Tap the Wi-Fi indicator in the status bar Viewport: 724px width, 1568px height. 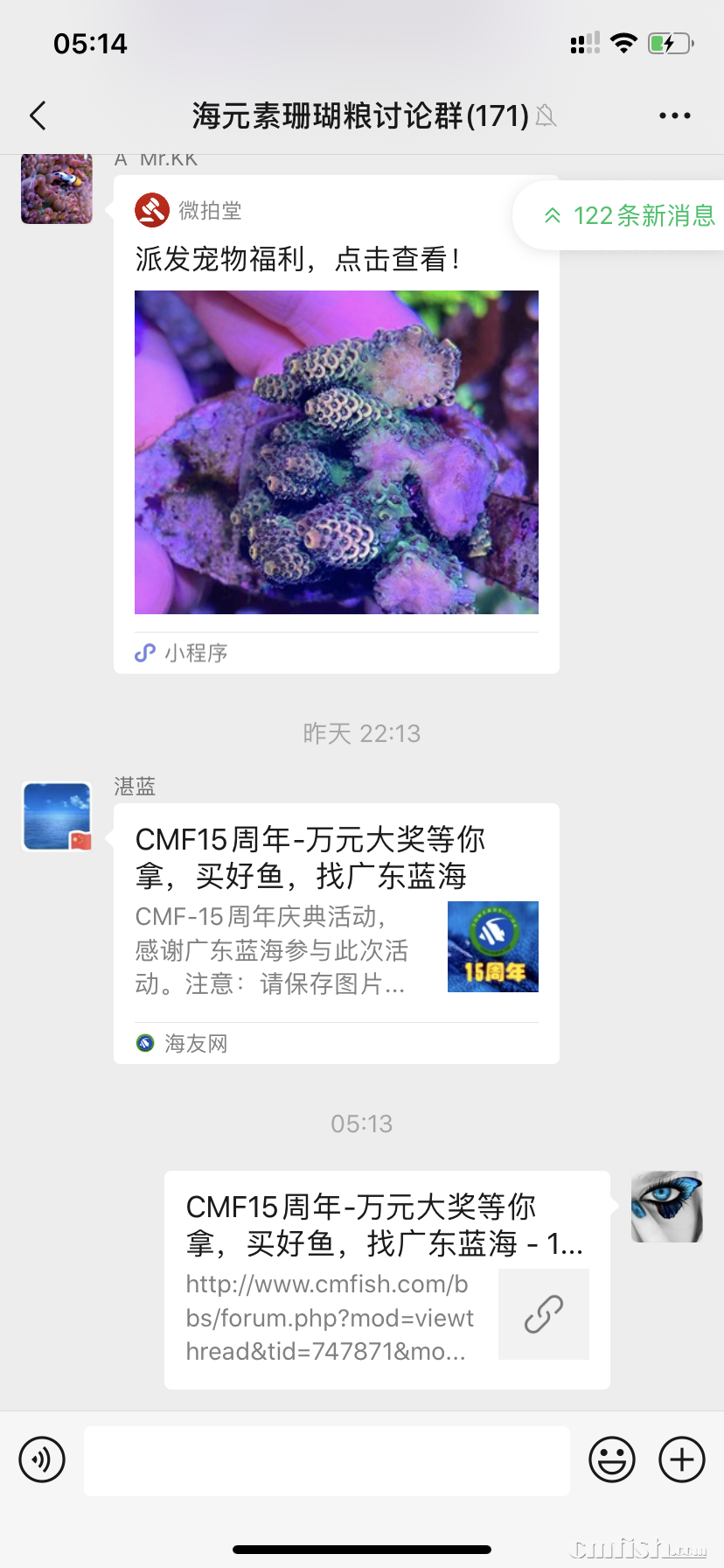pos(623,43)
